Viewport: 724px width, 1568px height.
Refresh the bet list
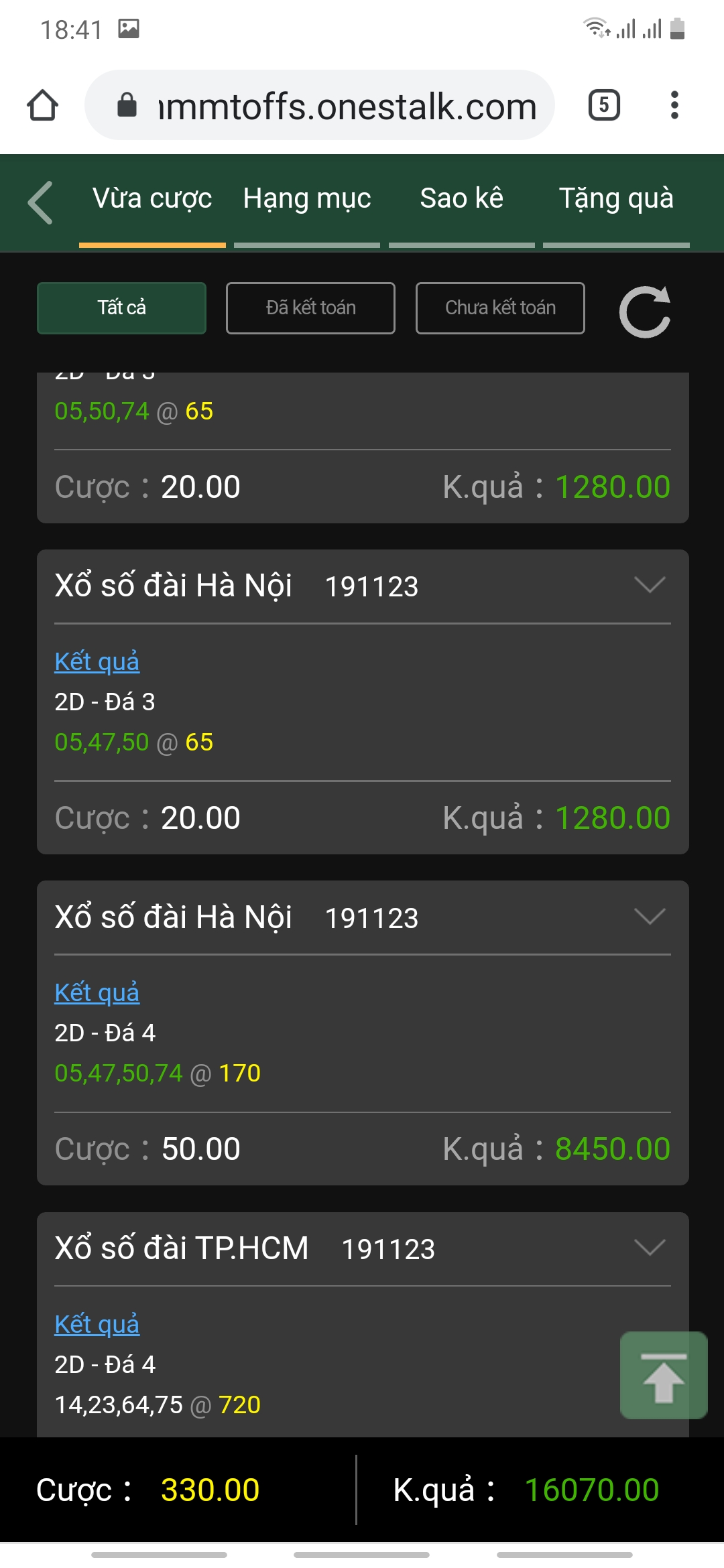pyautogui.click(x=644, y=312)
